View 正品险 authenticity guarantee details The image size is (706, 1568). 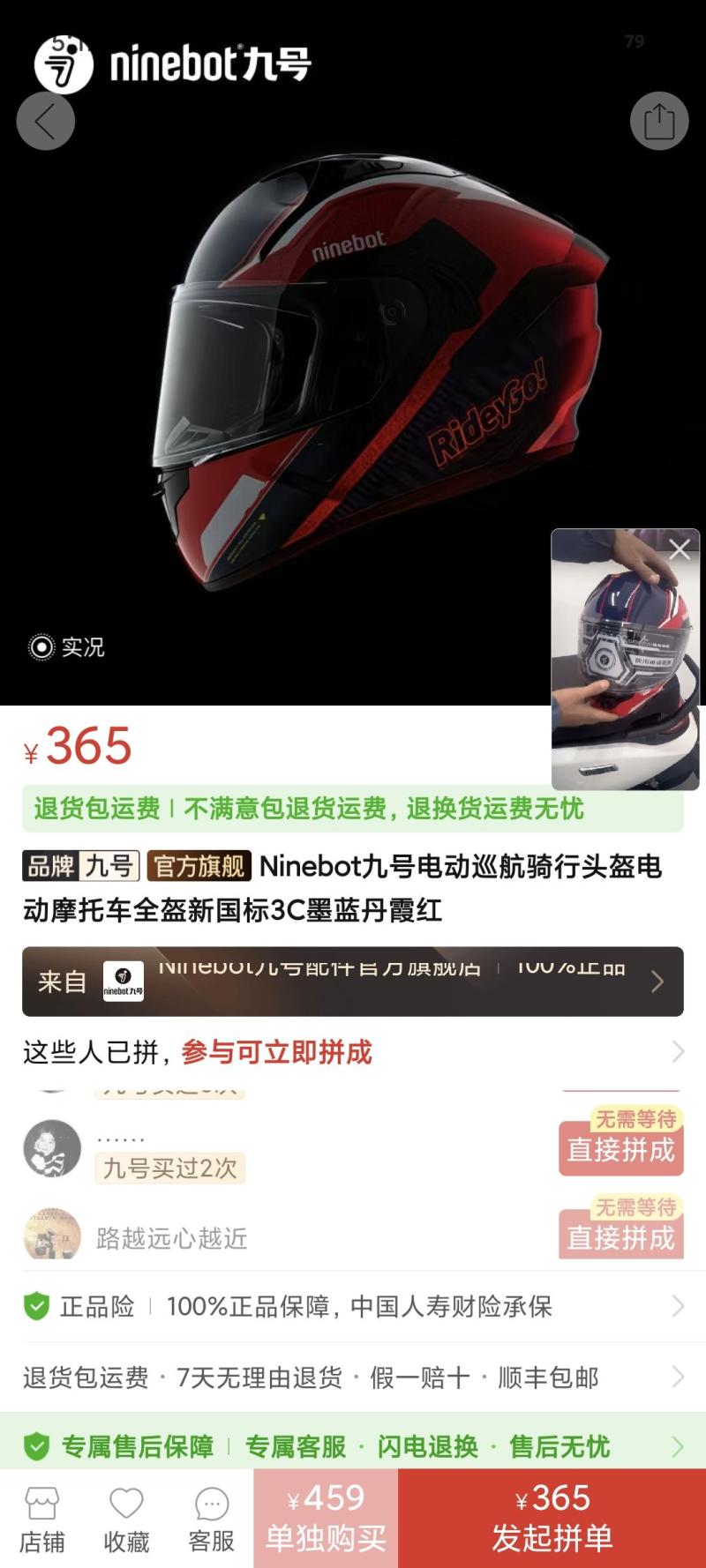click(x=353, y=1306)
